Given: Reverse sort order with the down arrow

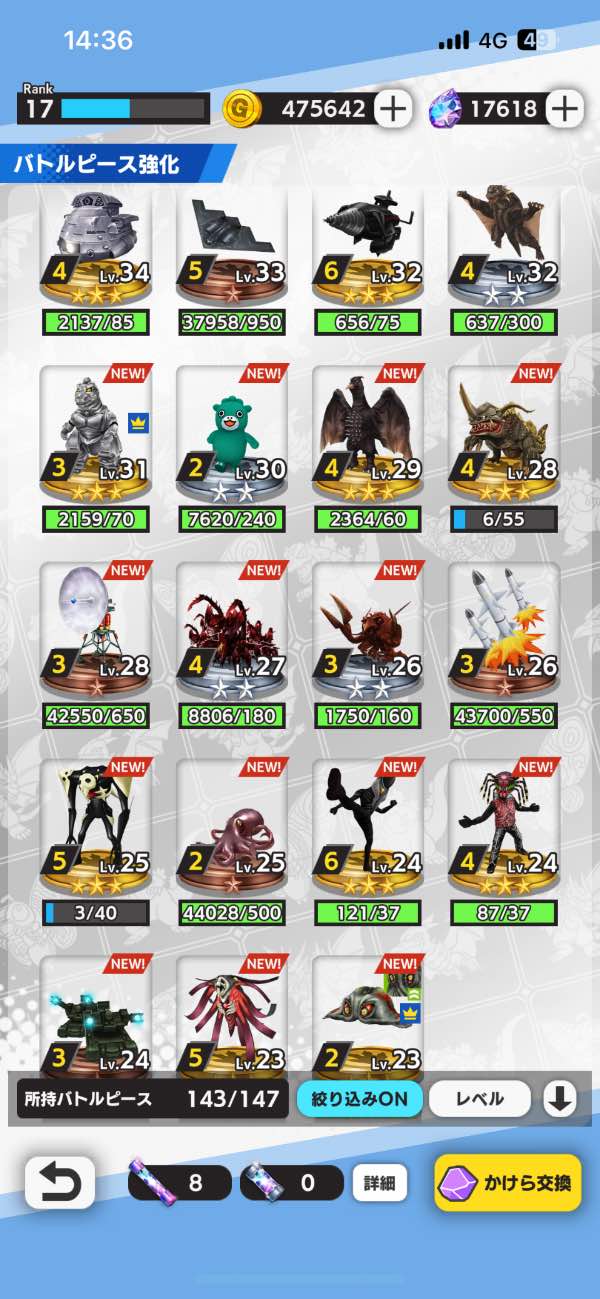Looking at the screenshot, I should click(559, 1099).
